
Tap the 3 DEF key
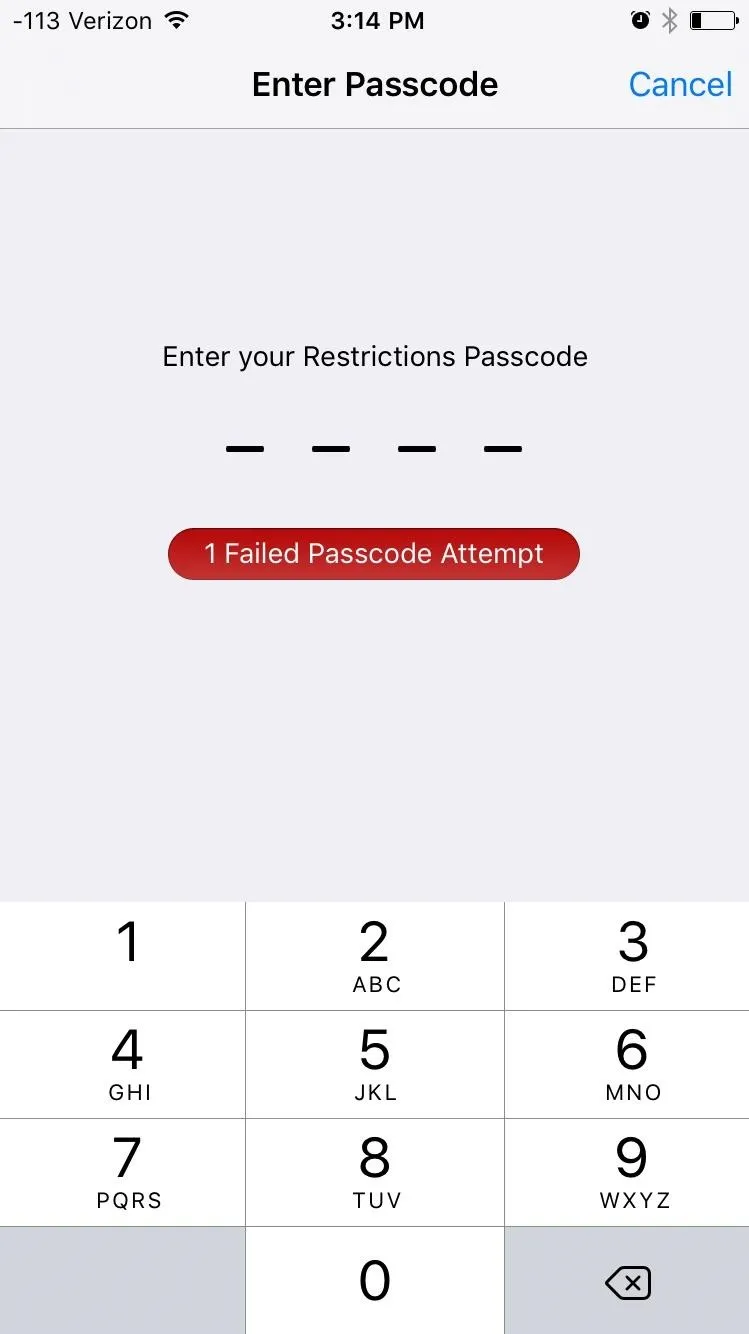(x=627, y=956)
